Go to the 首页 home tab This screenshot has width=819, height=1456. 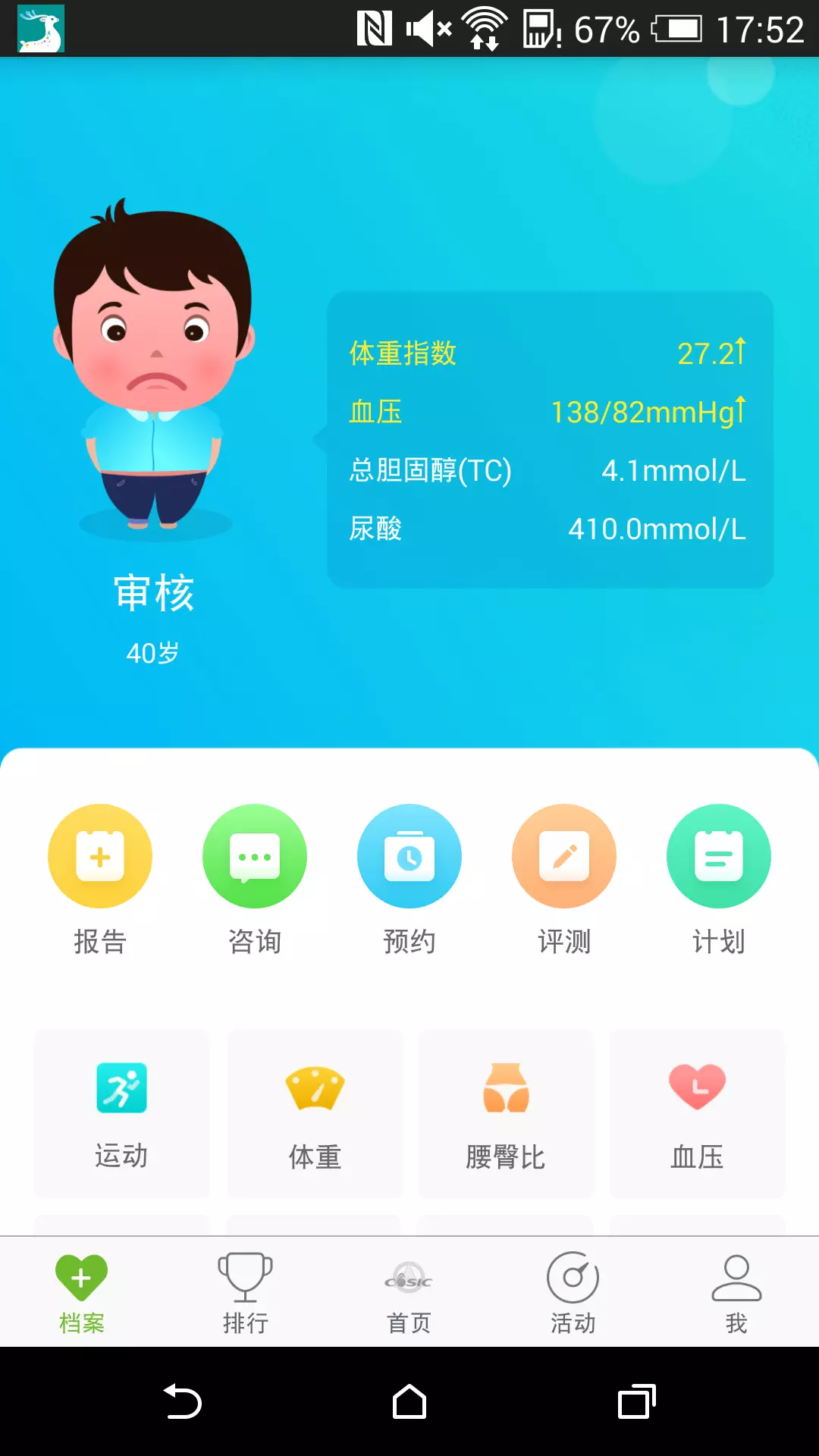click(409, 1293)
